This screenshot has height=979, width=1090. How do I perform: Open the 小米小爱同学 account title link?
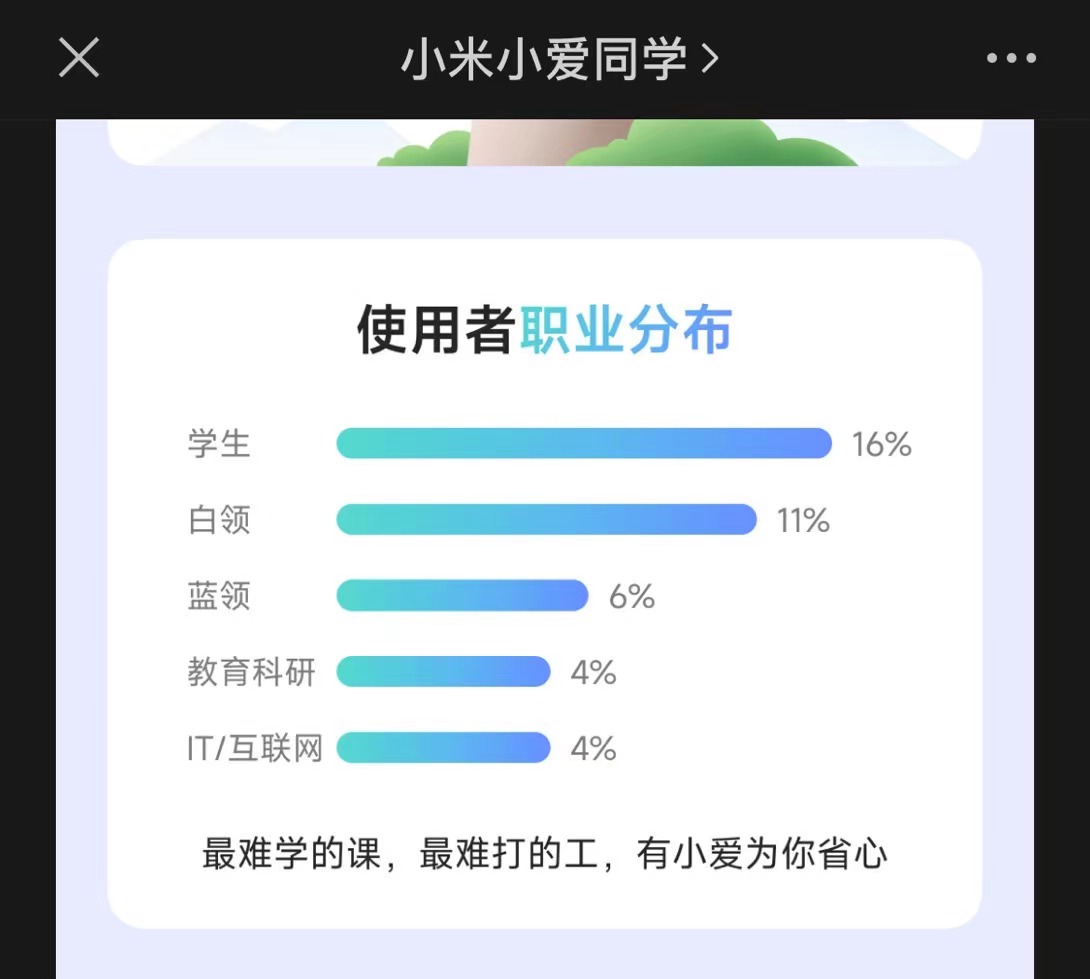558,60
